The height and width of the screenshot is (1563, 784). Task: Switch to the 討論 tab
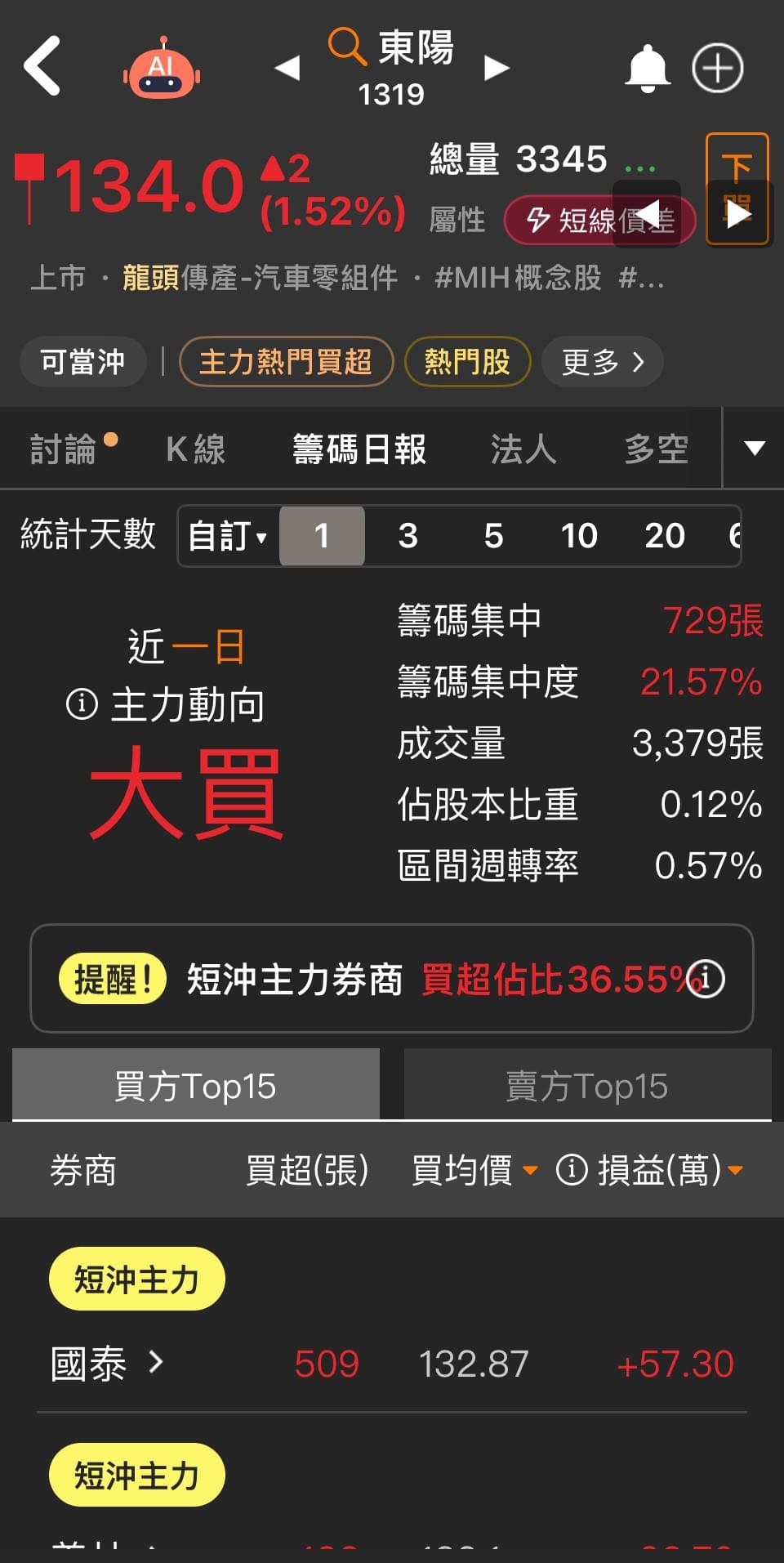point(64,449)
